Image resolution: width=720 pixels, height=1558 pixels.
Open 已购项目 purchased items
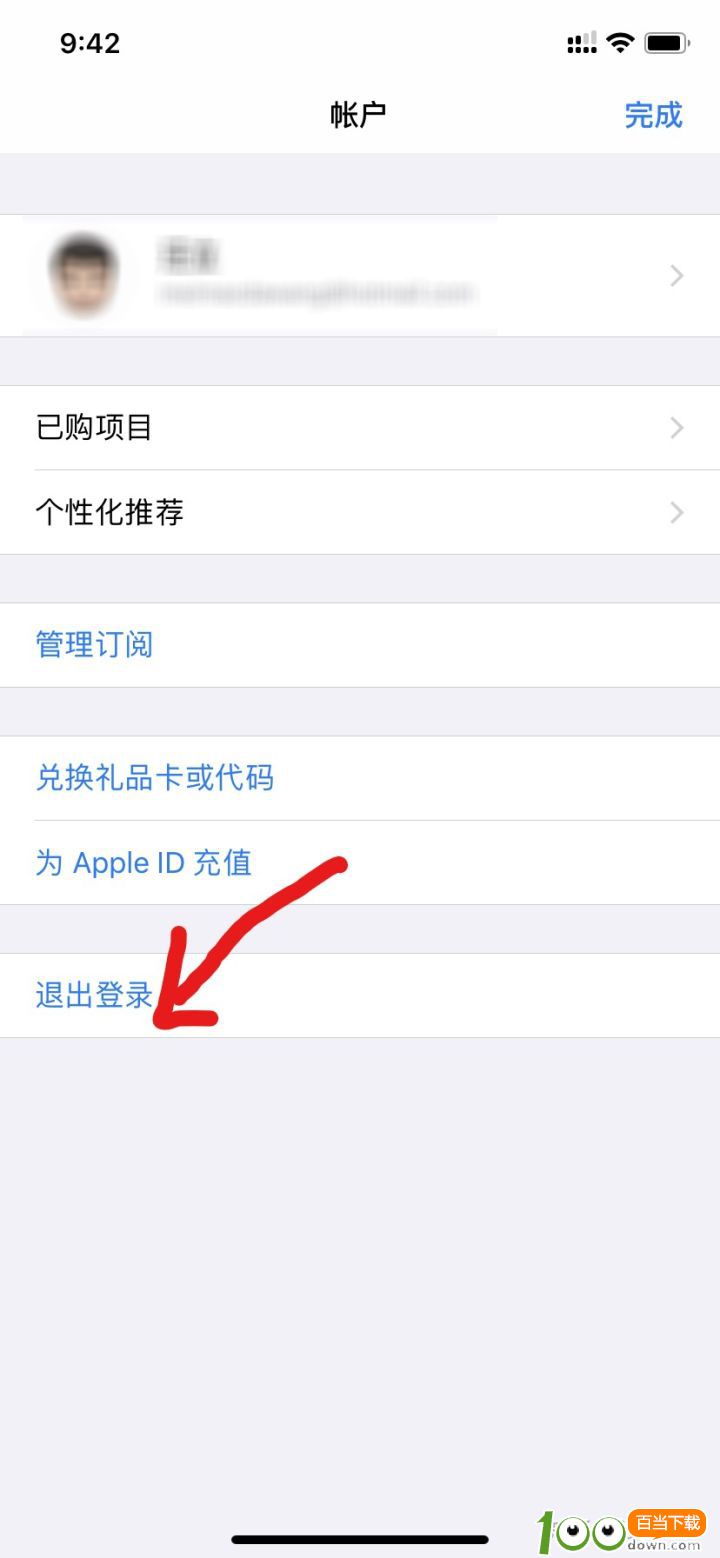[360, 428]
